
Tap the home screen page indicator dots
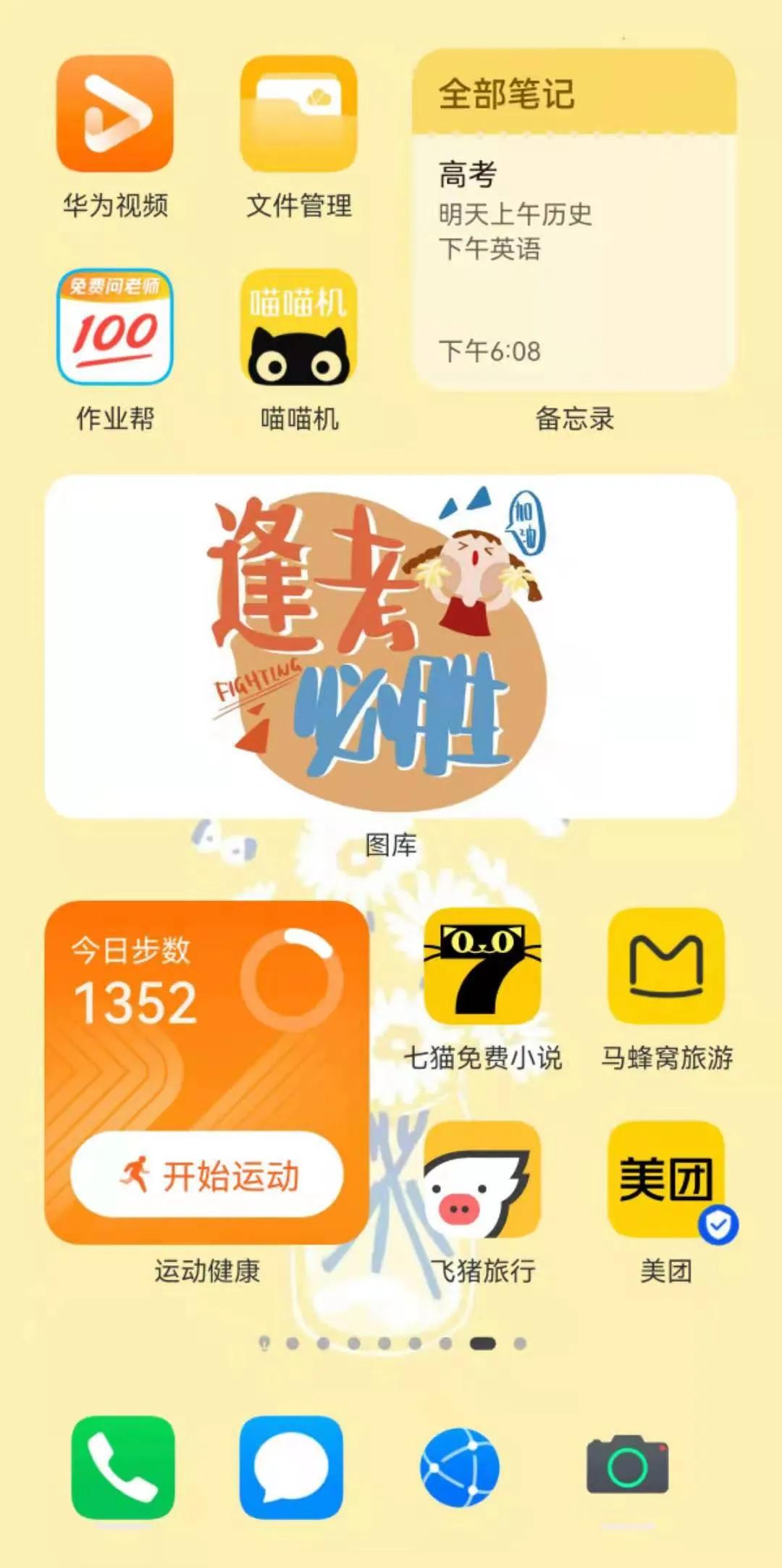[392, 1343]
